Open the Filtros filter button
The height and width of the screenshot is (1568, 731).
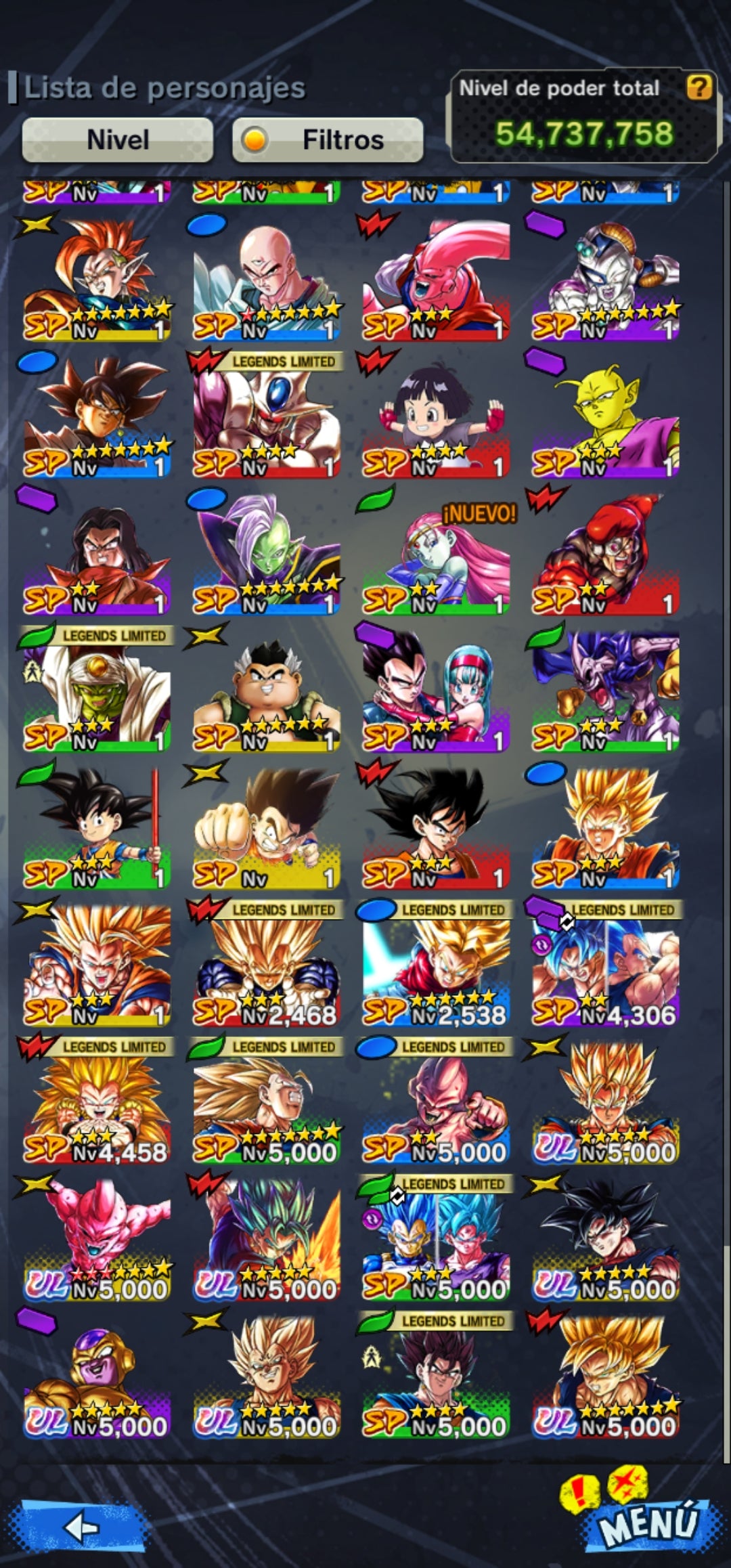point(328,139)
